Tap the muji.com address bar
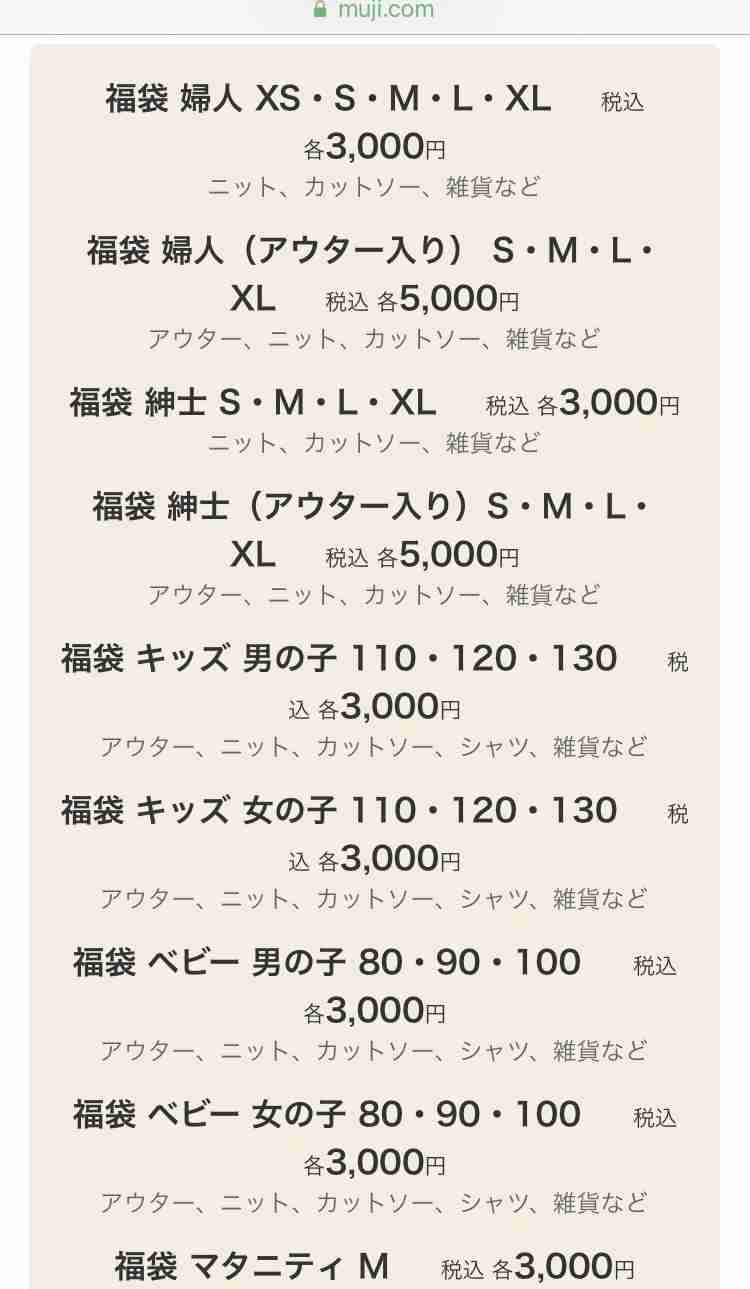The width and height of the screenshot is (750, 1289). tap(375, 11)
